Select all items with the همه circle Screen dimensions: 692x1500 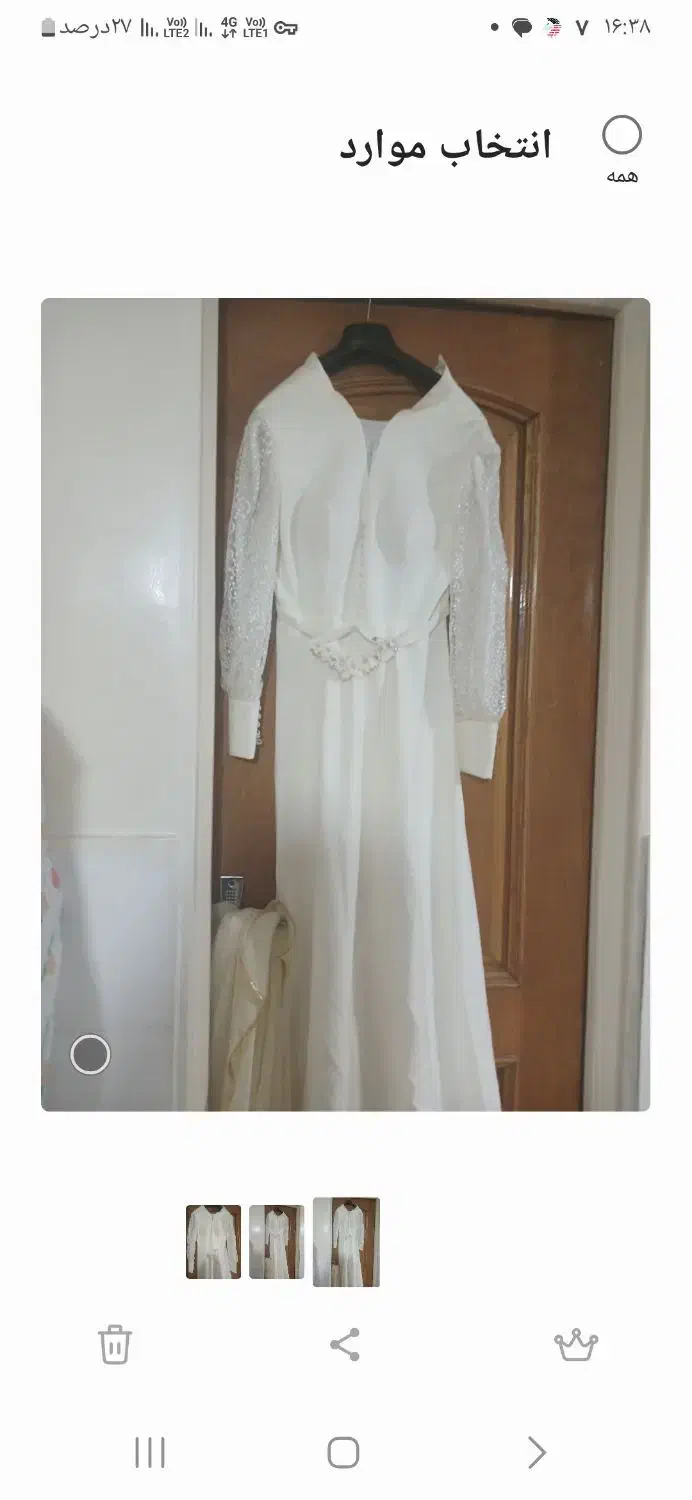tap(621, 136)
